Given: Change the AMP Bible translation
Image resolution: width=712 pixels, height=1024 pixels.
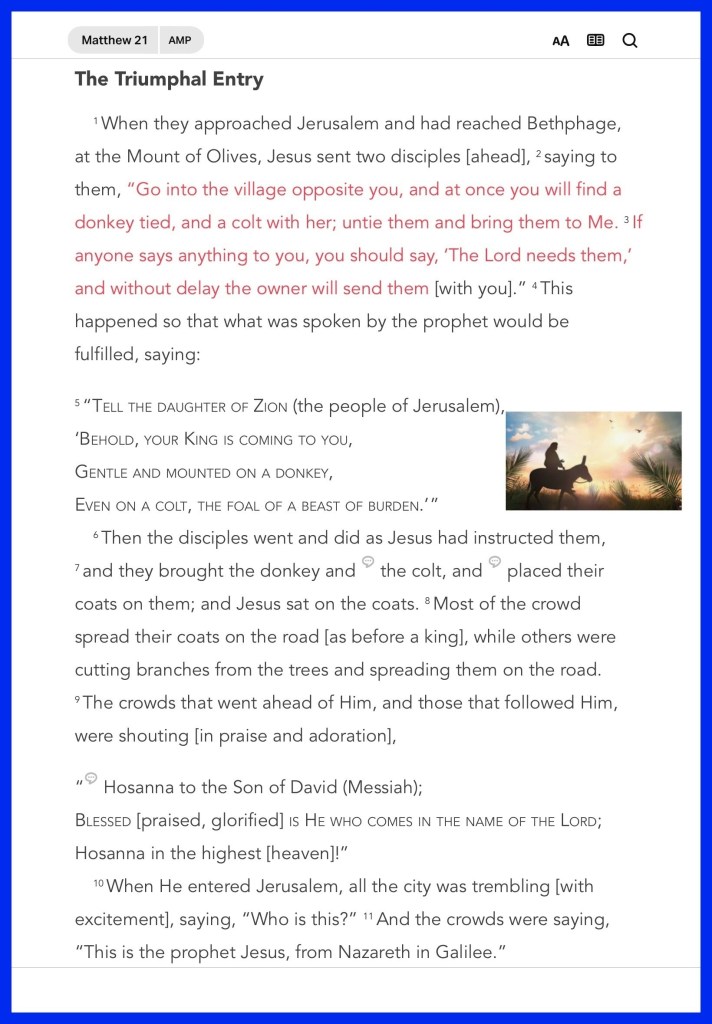Looking at the screenshot, I should 181,40.
